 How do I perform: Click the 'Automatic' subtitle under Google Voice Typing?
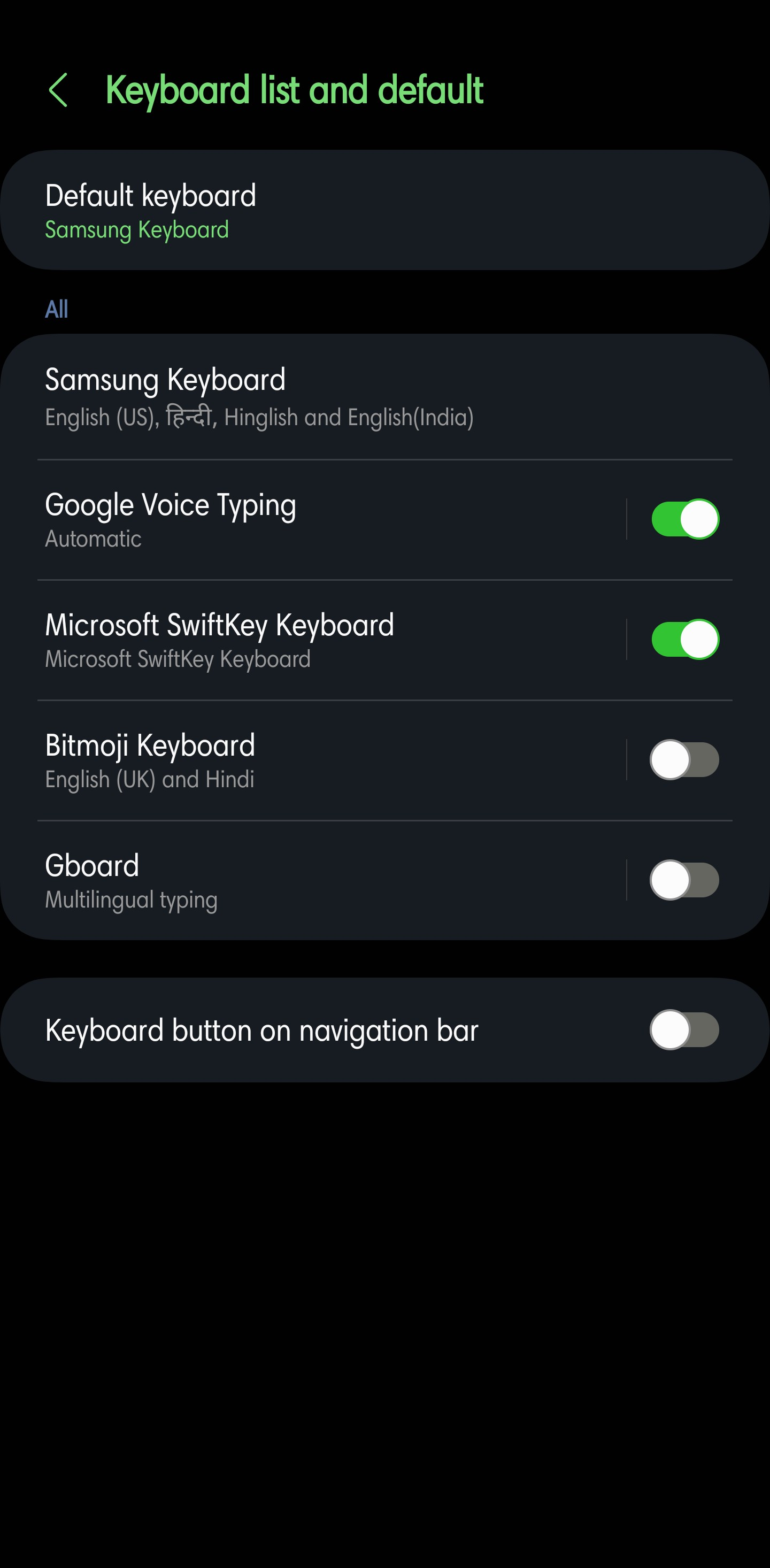(93, 538)
